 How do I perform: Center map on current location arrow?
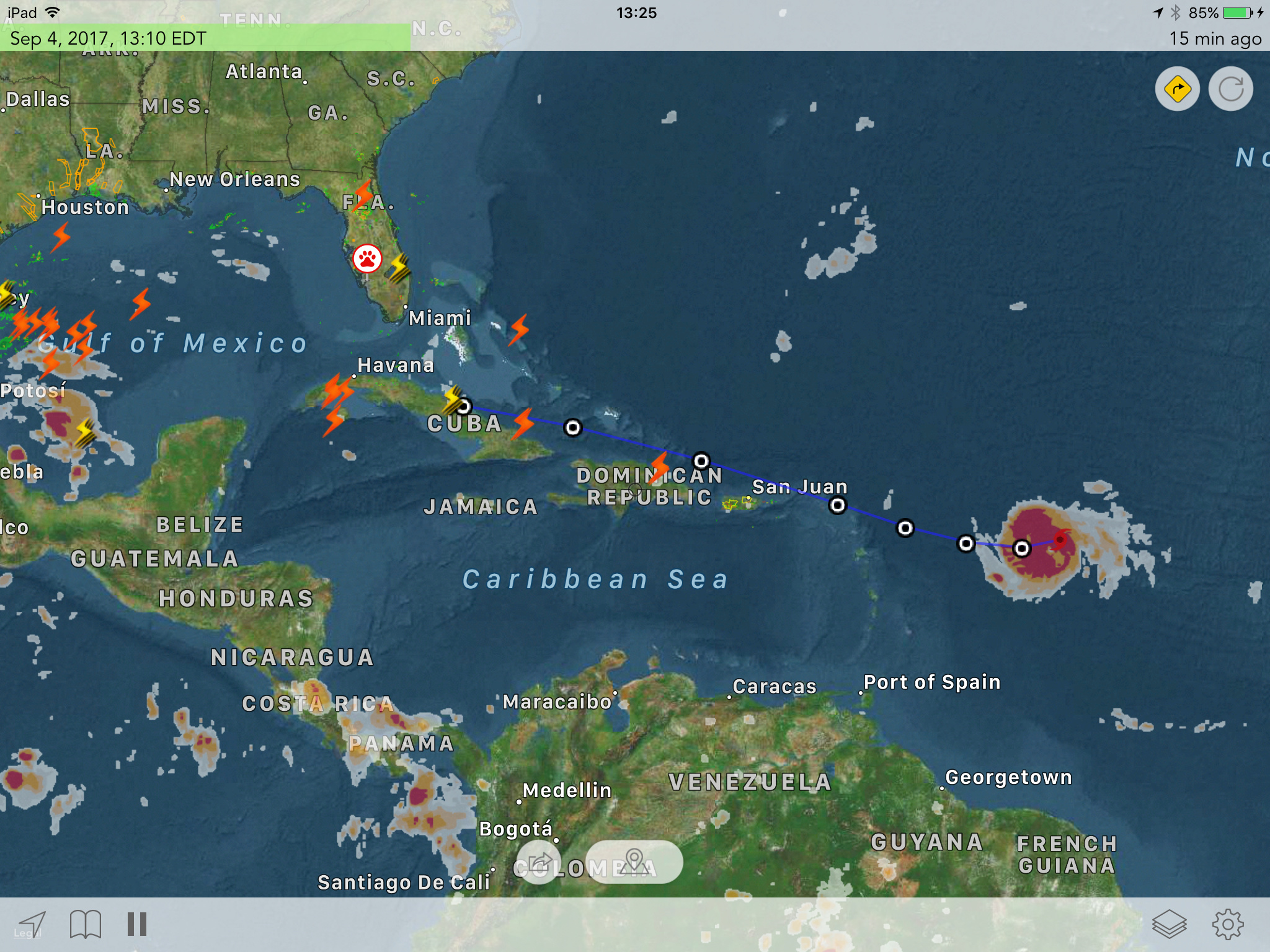[x=32, y=924]
